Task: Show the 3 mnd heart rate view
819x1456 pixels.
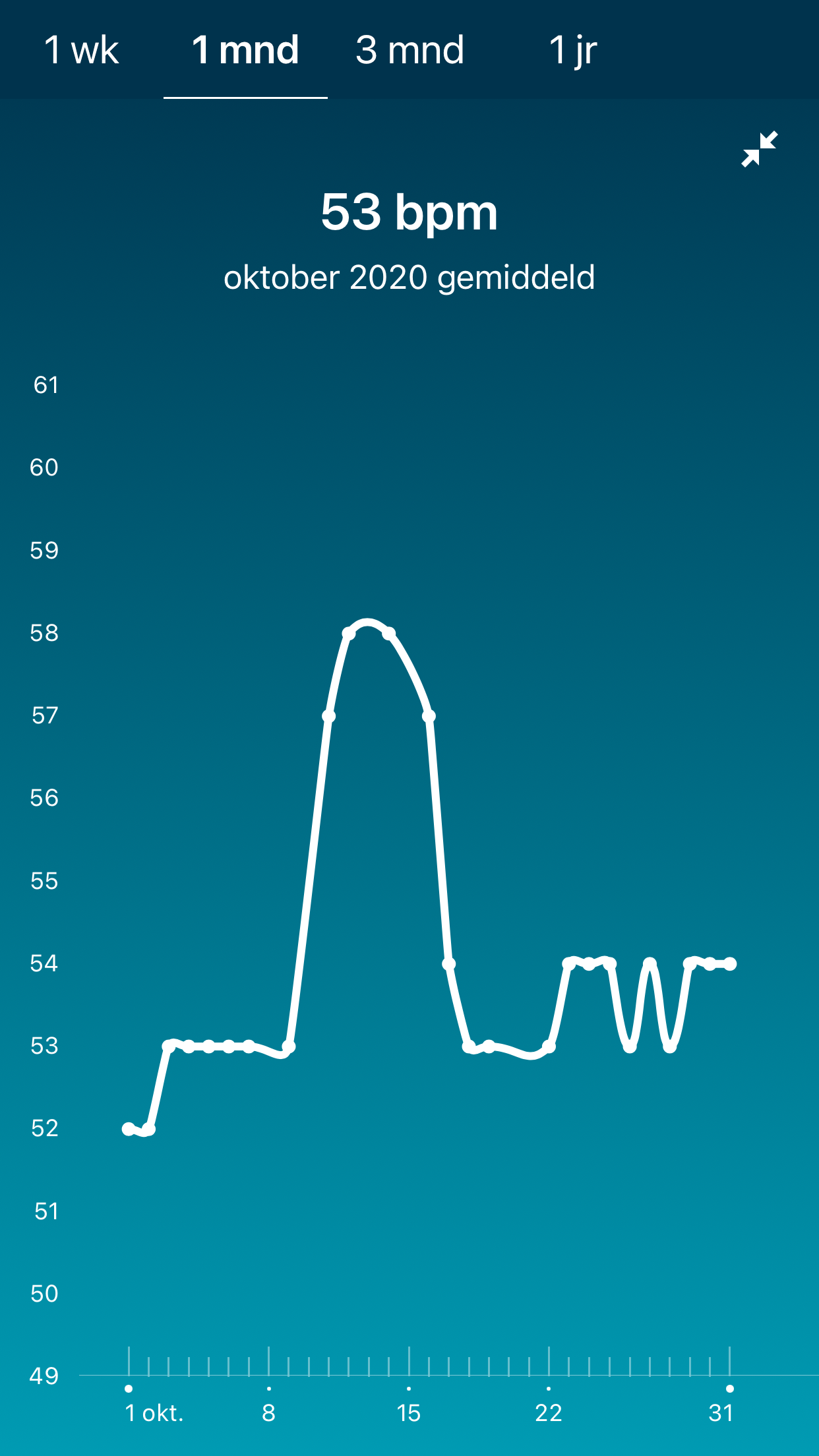Action: click(409, 50)
